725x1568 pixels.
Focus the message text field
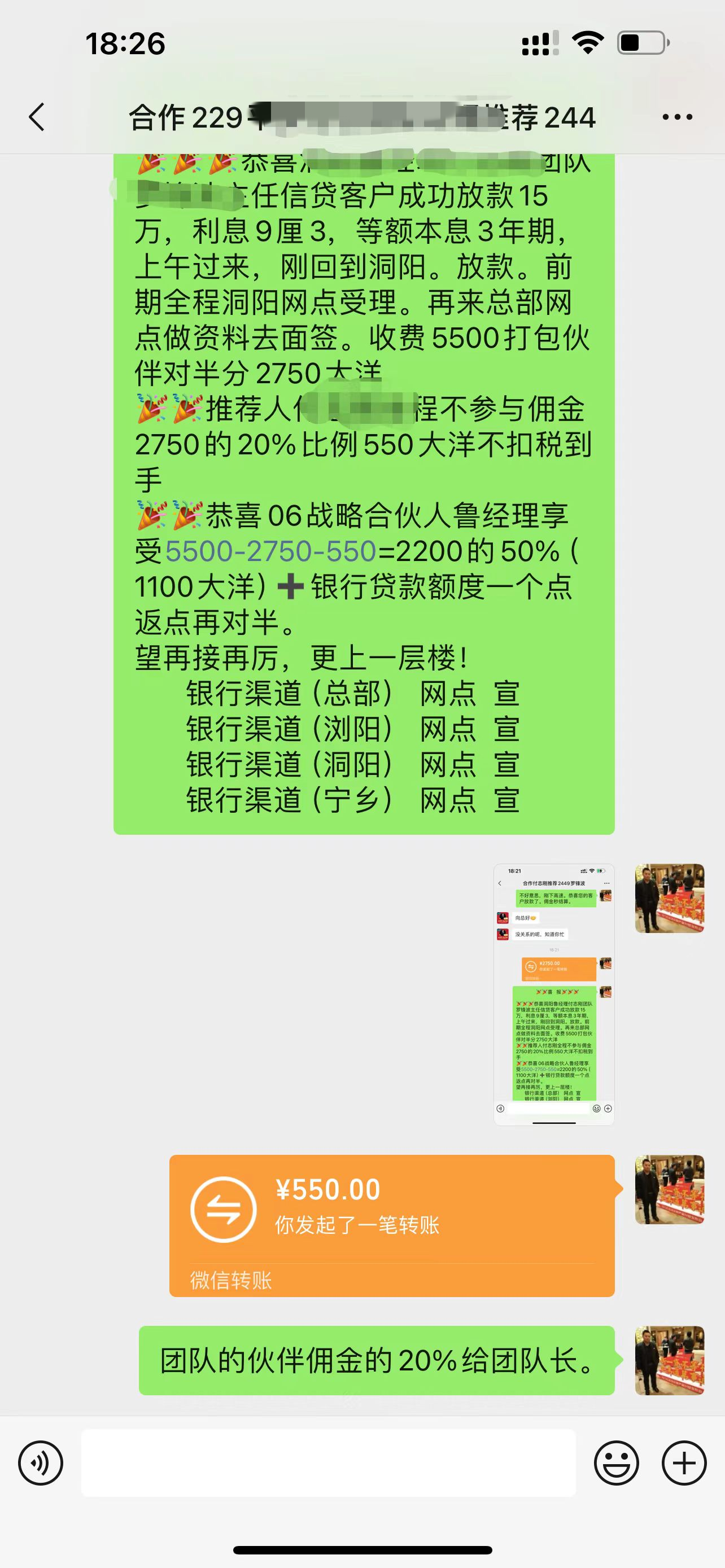click(329, 1462)
